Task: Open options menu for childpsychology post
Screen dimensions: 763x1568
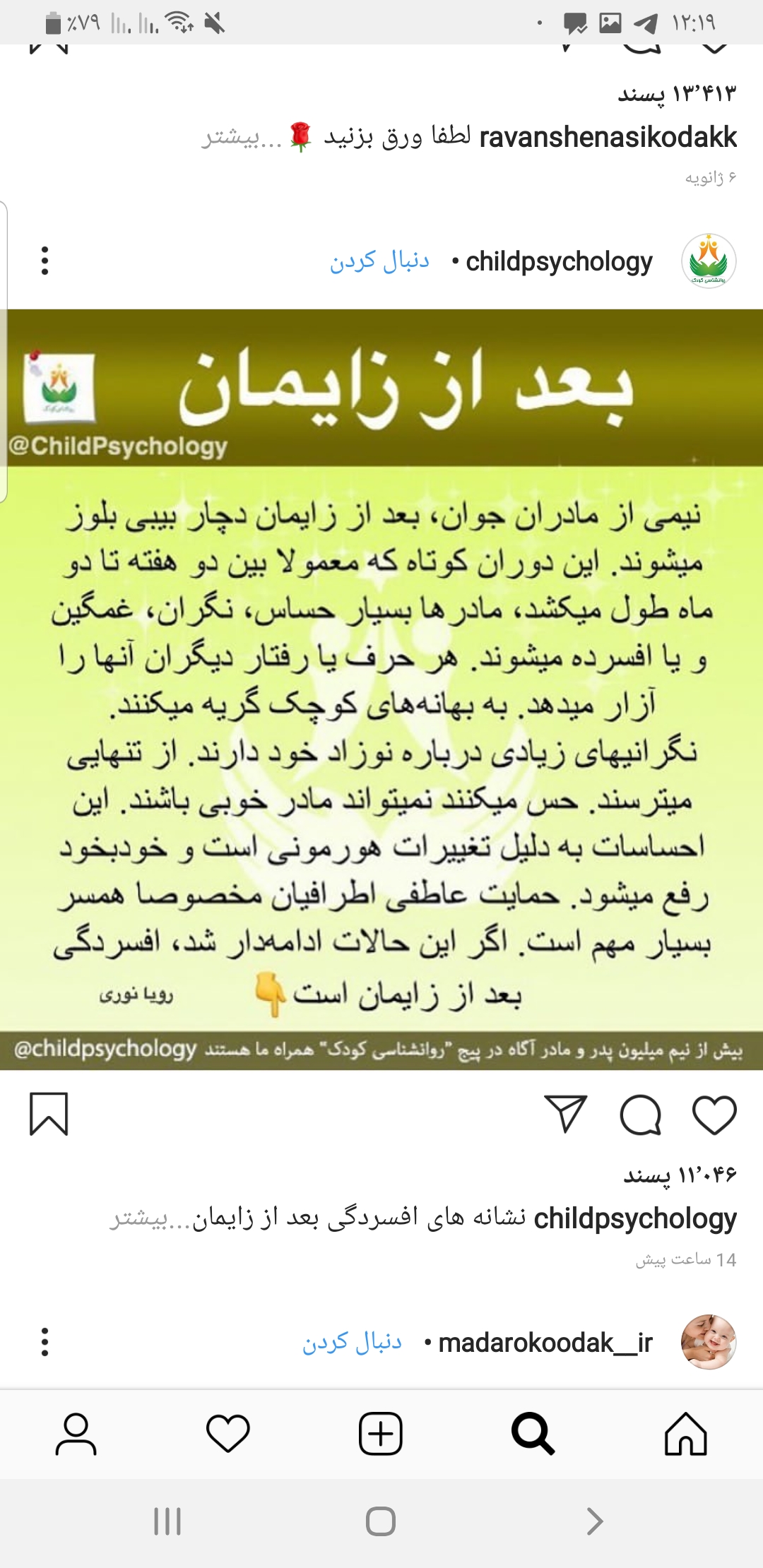Action: [x=45, y=261]
